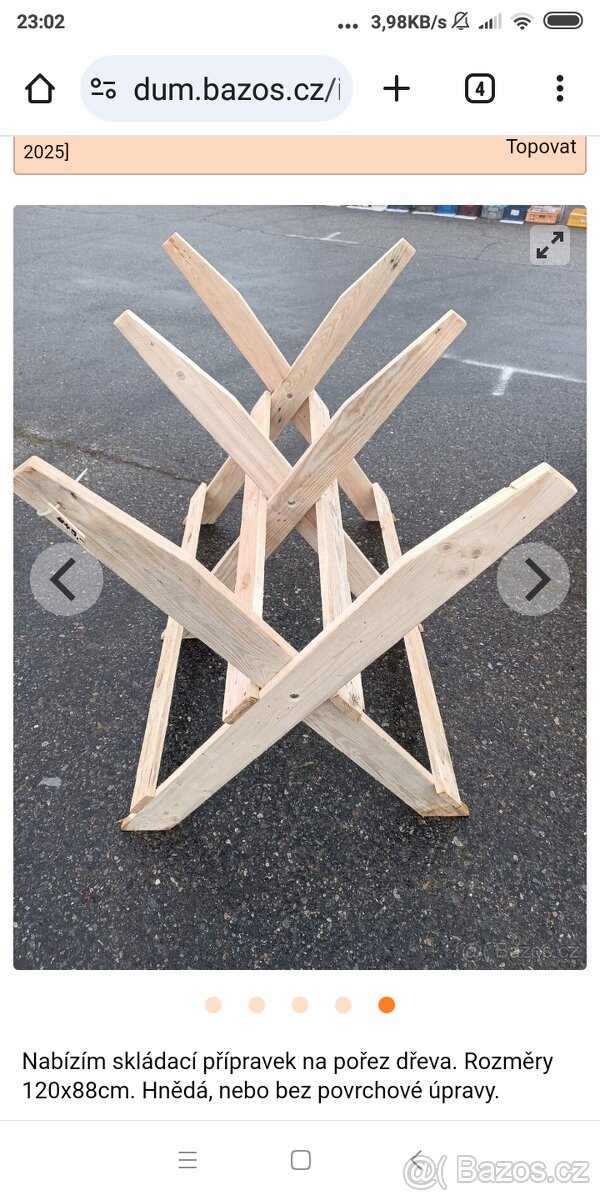This screenshot has width=600, height=1200.
Task: Go to the browser home page
Action: click(40, 89)
